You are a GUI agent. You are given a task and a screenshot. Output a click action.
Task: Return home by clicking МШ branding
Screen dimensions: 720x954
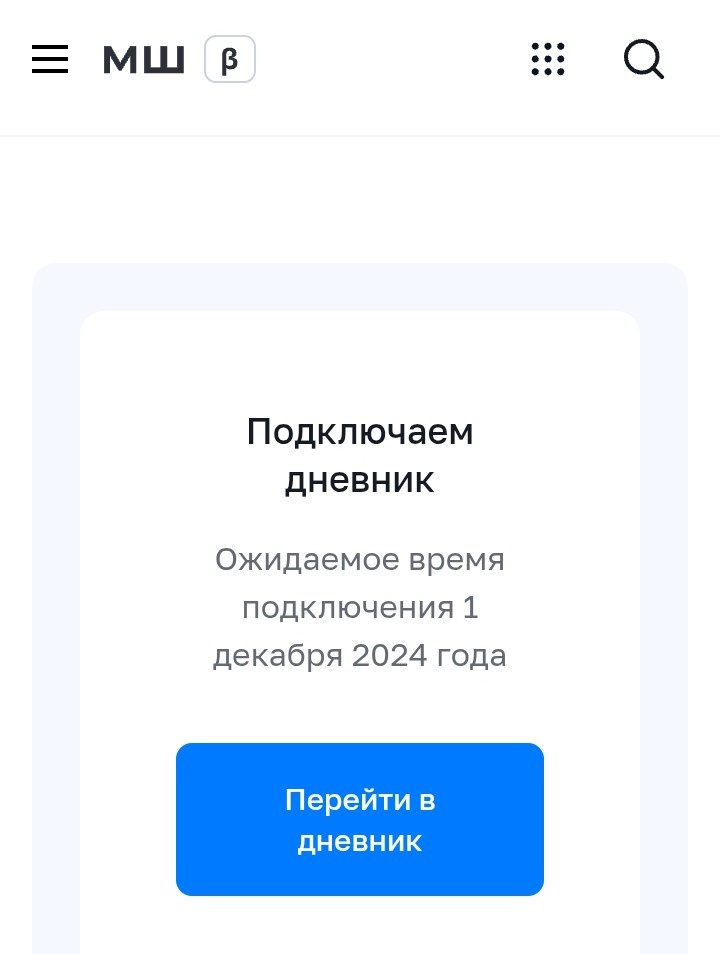point(143,59)
